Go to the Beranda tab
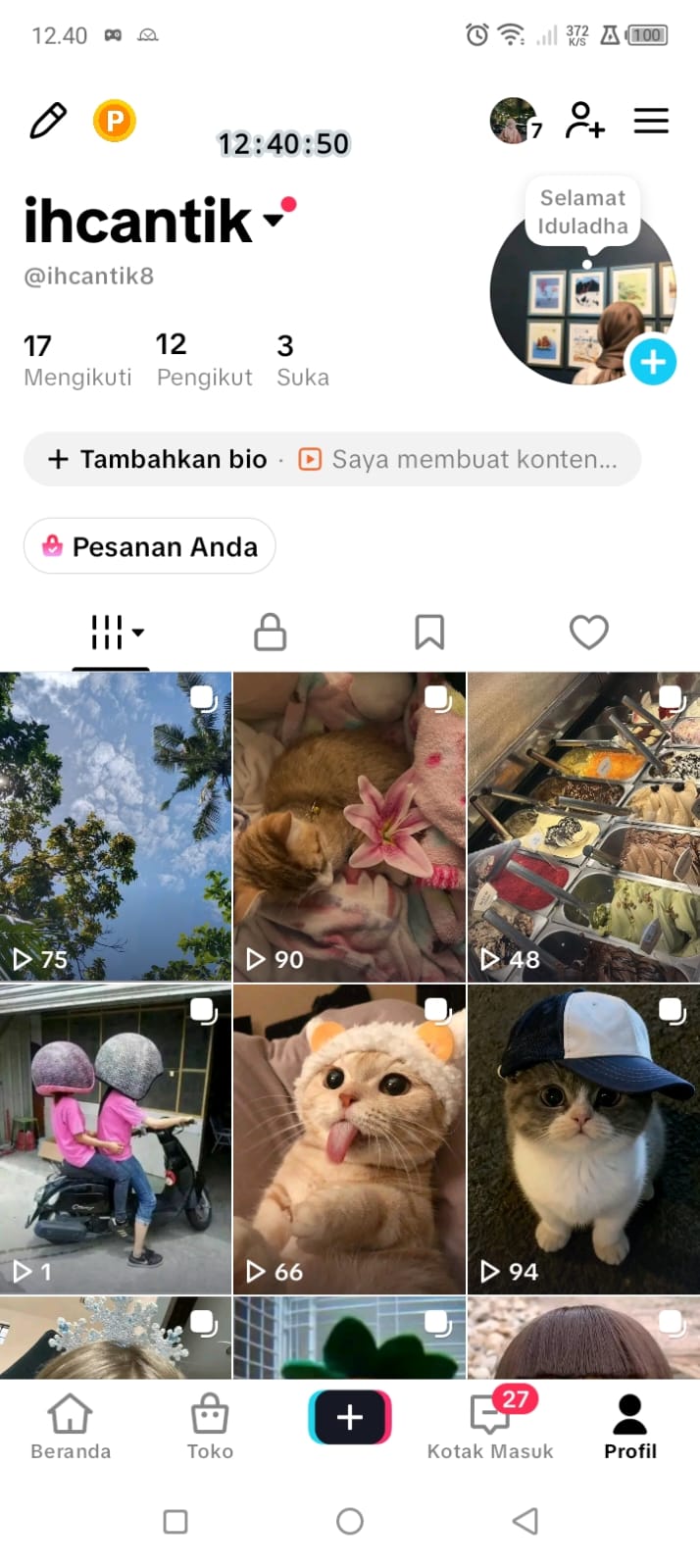Image resolution: width=700 pixels, height=1568 pixels. point(71,1427)
